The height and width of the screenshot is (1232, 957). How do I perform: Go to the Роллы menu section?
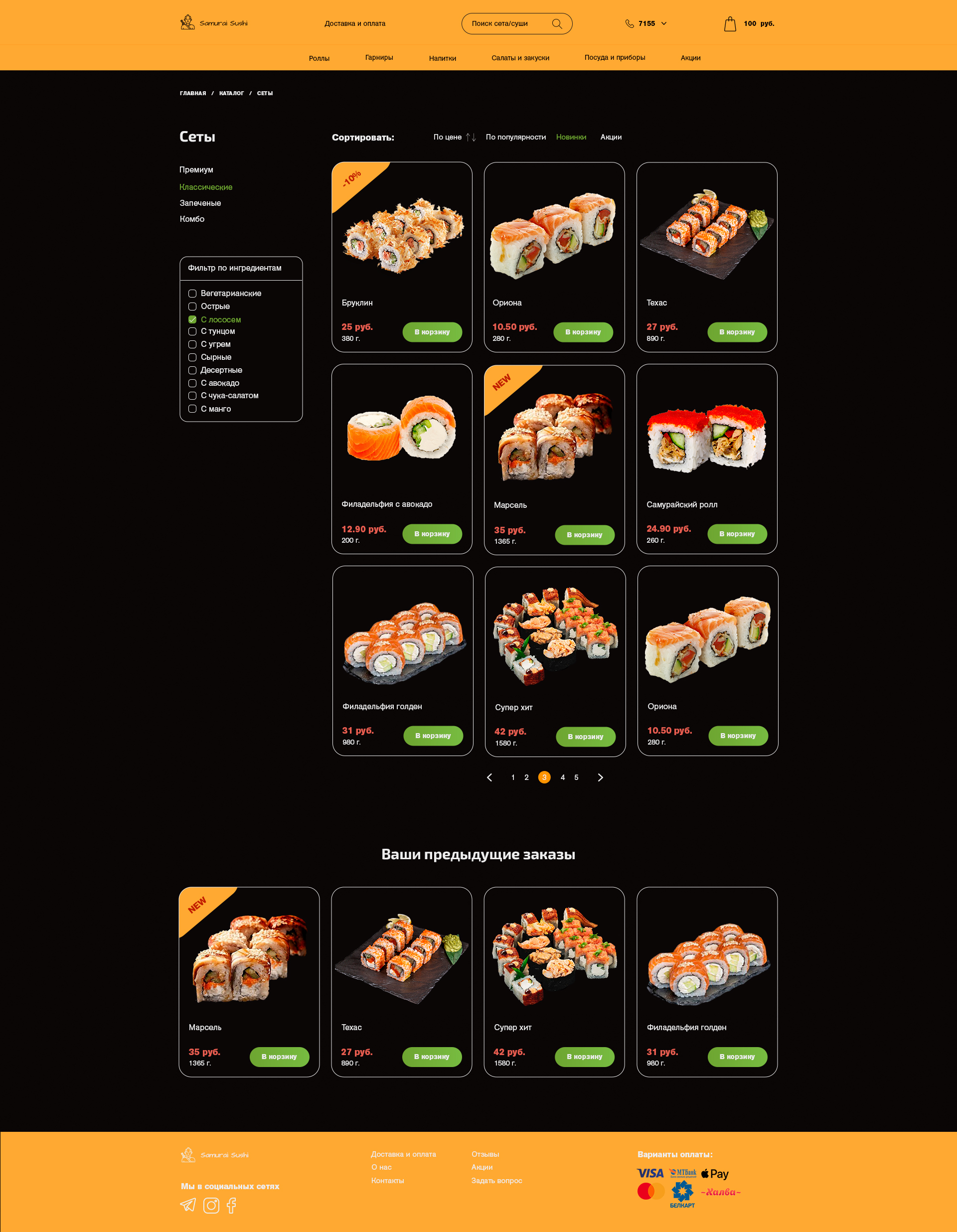[x=319, y=58]
